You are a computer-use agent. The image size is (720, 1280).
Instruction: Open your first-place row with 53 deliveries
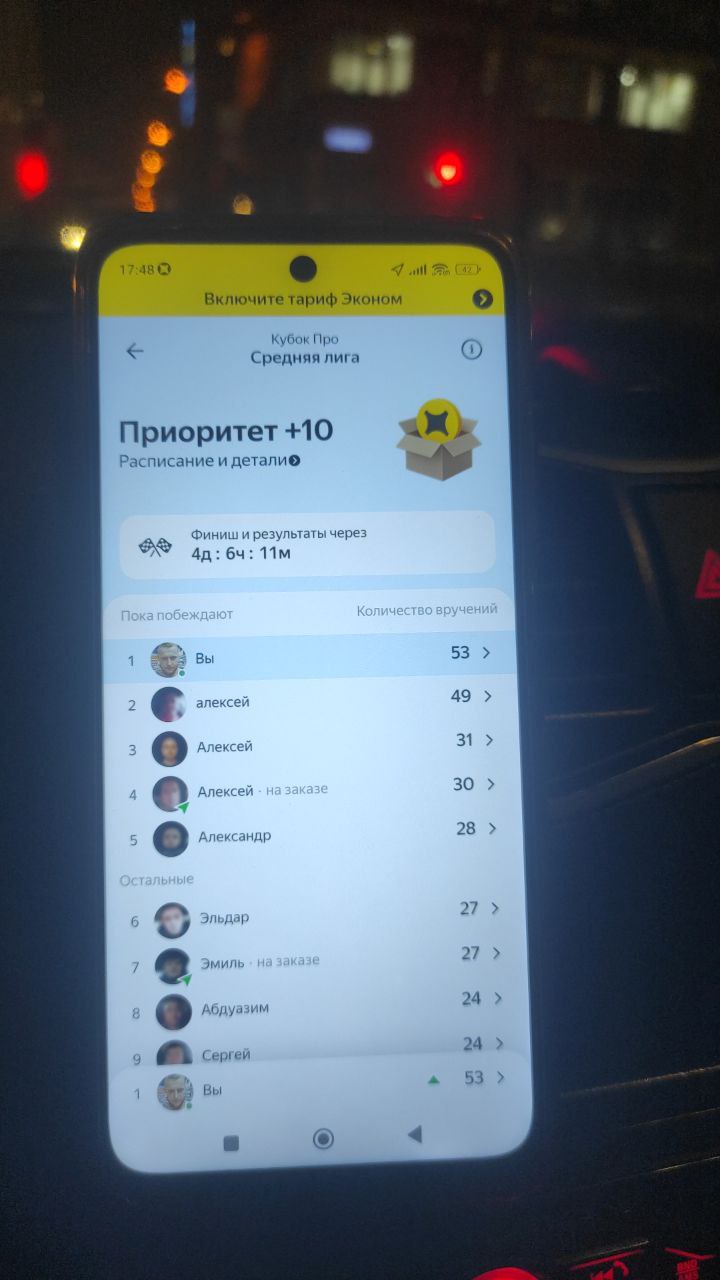310,657
